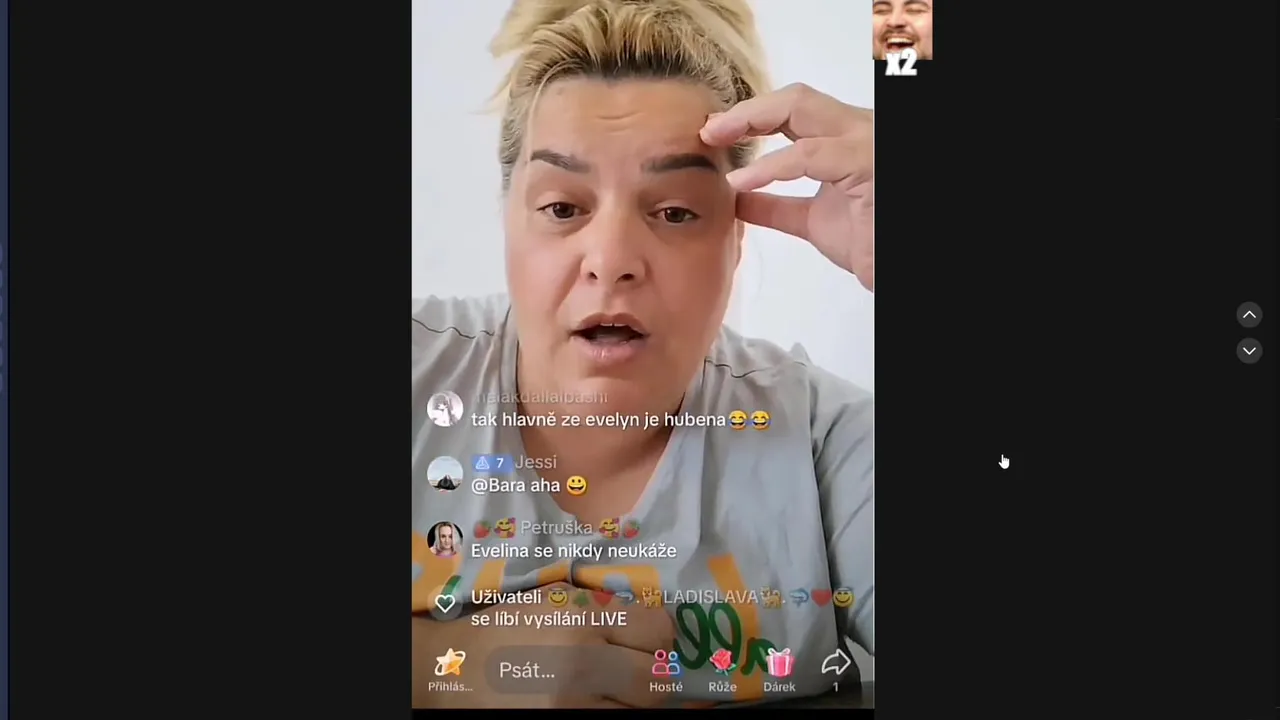Viewport: 1280px width, 720px height.
Task: Open Petruška's profile avatar in chat
Action: [445, 539]
